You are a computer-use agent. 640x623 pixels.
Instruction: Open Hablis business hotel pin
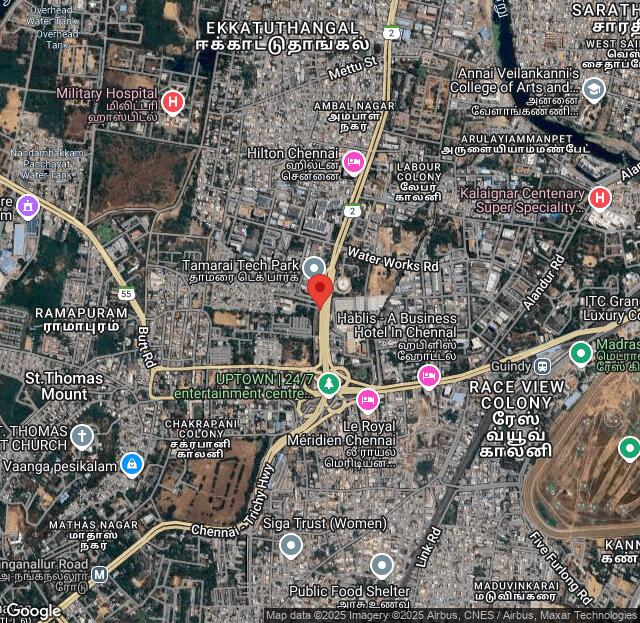tap(429, 376)
